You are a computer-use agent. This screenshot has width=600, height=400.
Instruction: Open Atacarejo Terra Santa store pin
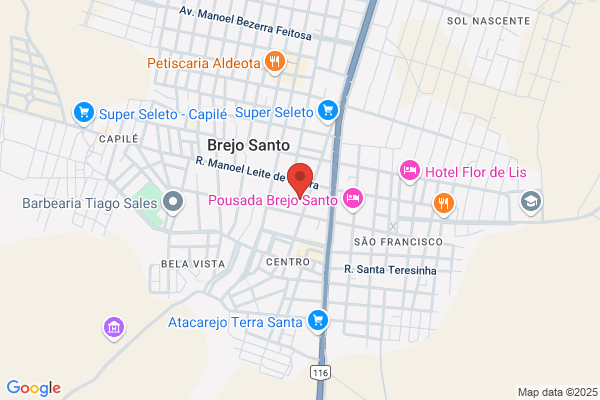pyautogui.click(x=318, y=321)
